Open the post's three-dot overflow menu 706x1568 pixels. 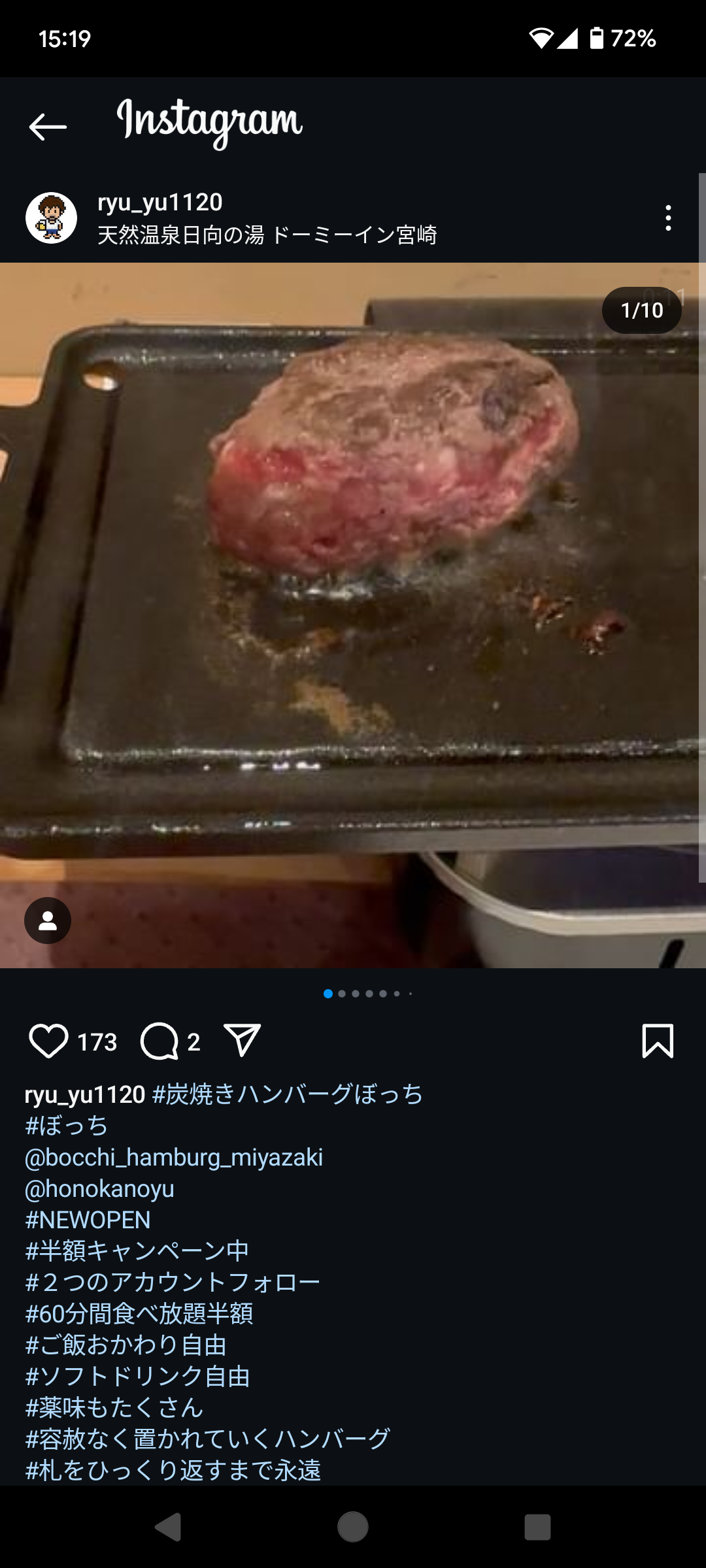coord(667,218)
